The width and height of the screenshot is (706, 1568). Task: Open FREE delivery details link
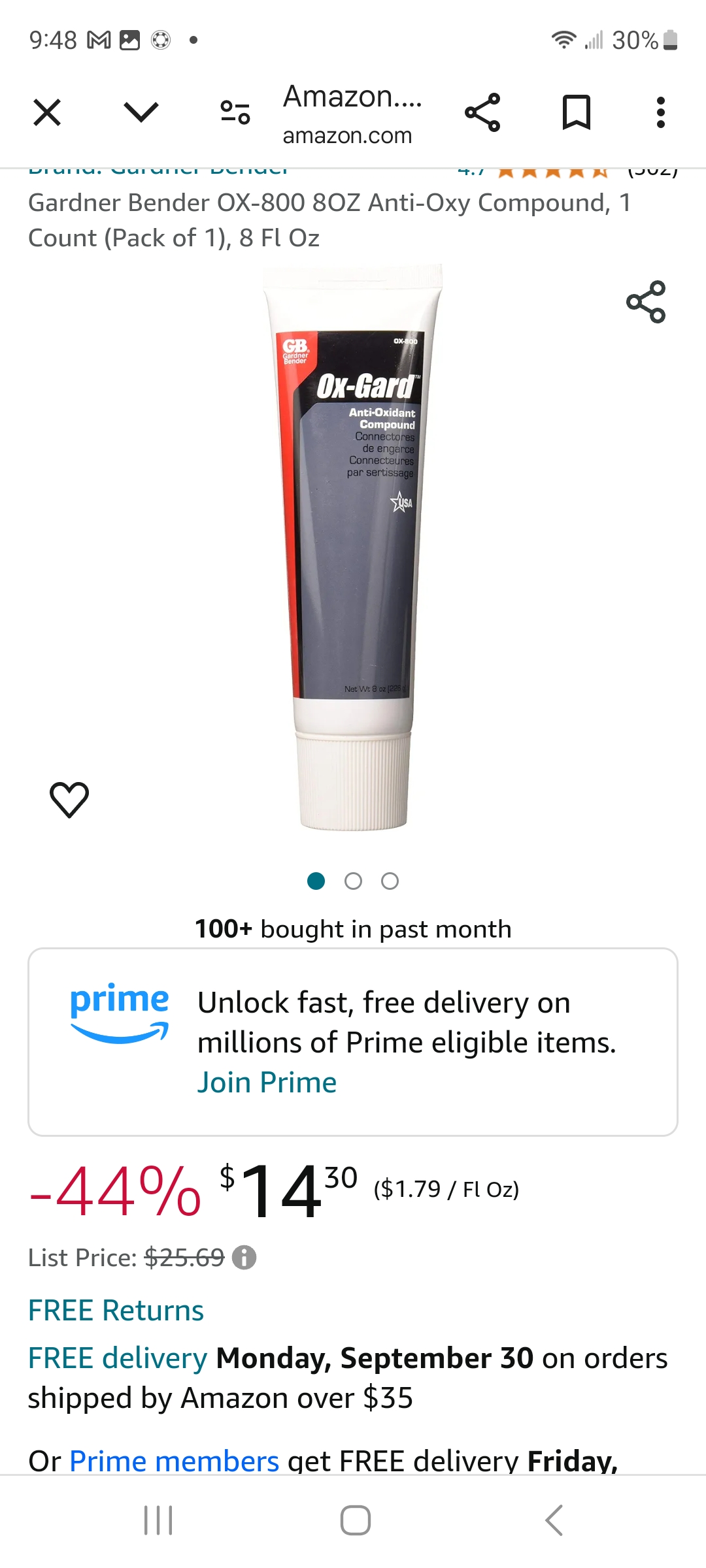point(118,1358)
